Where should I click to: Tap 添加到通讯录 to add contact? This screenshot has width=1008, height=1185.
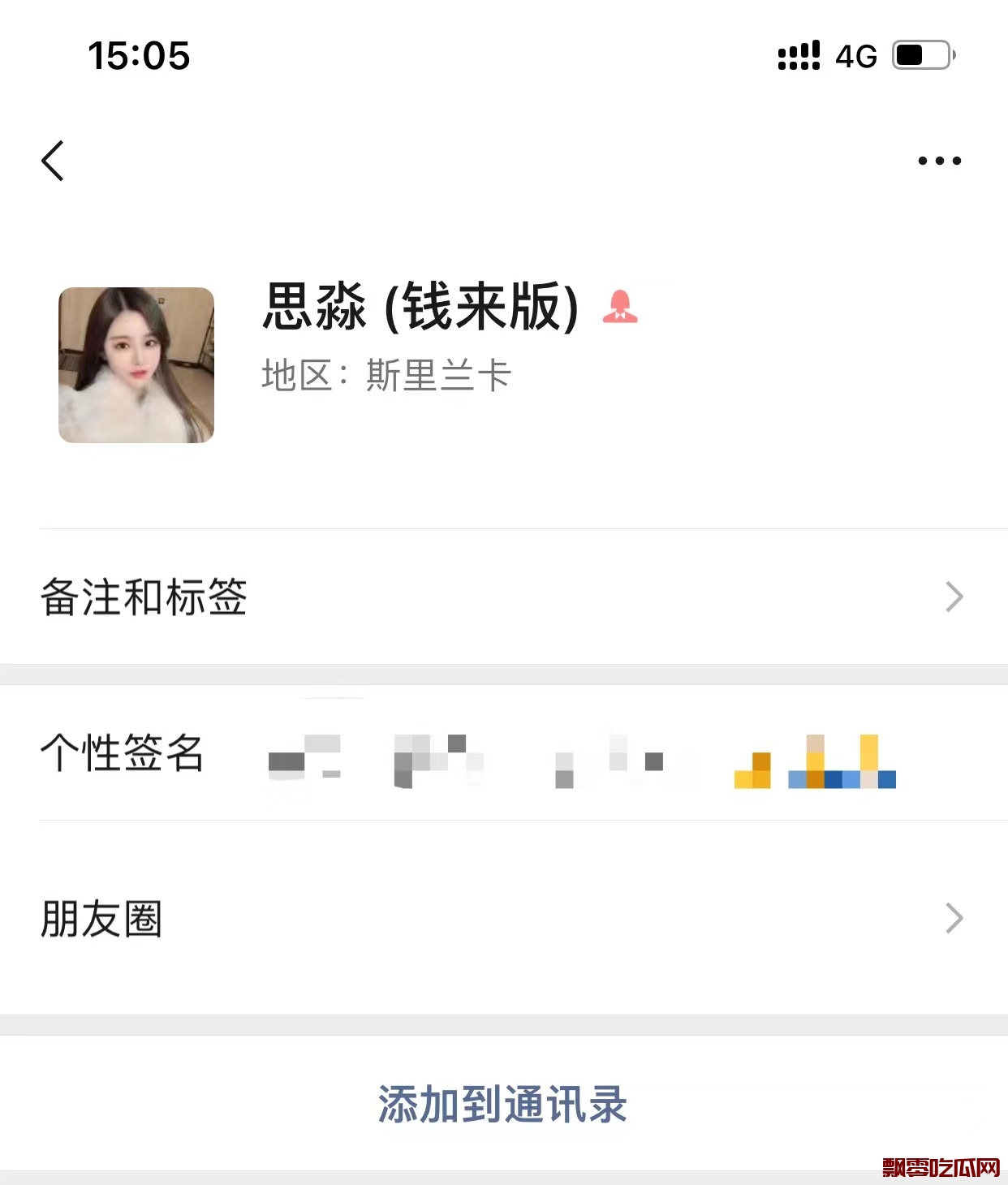pyautogui.click(x=503, y=1105)
